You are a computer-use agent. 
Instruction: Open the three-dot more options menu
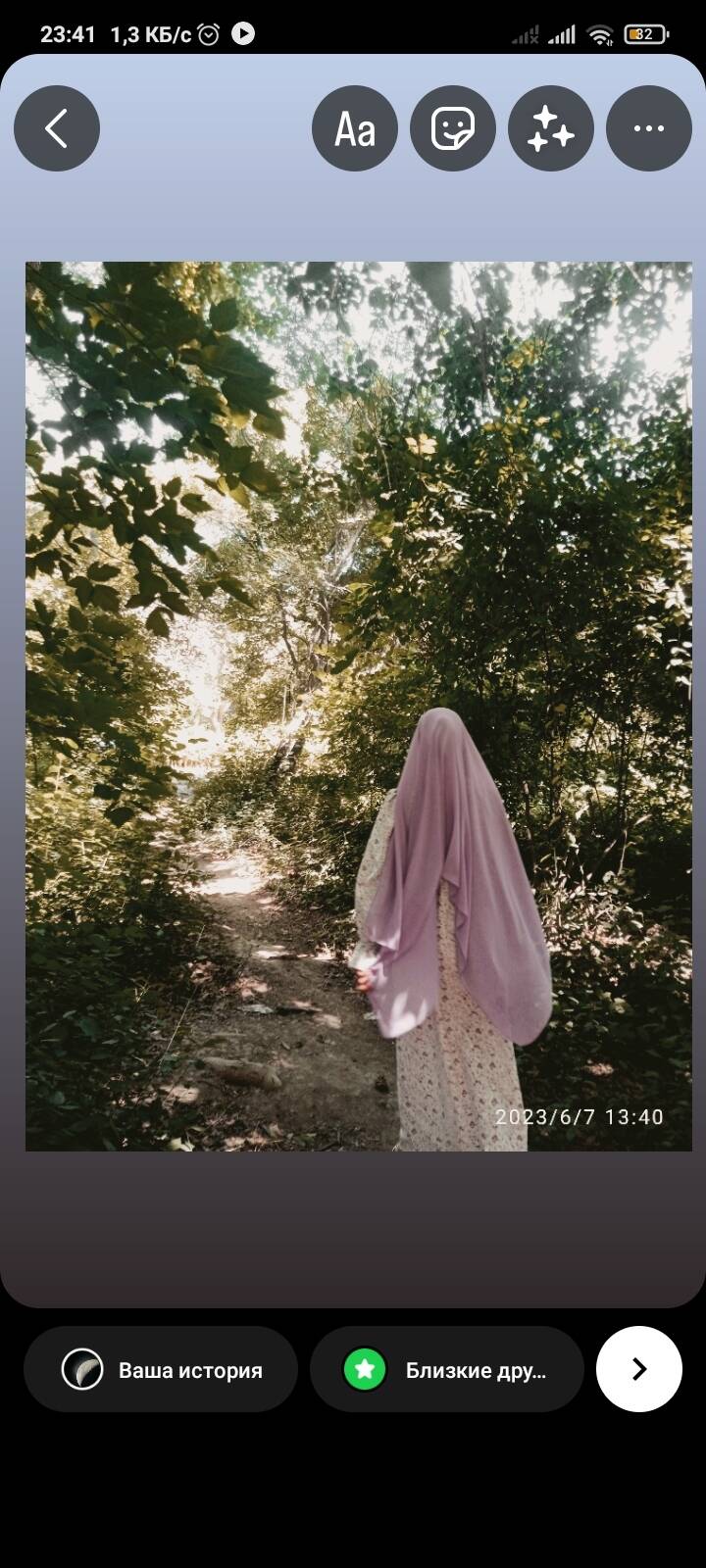[649, 128]
